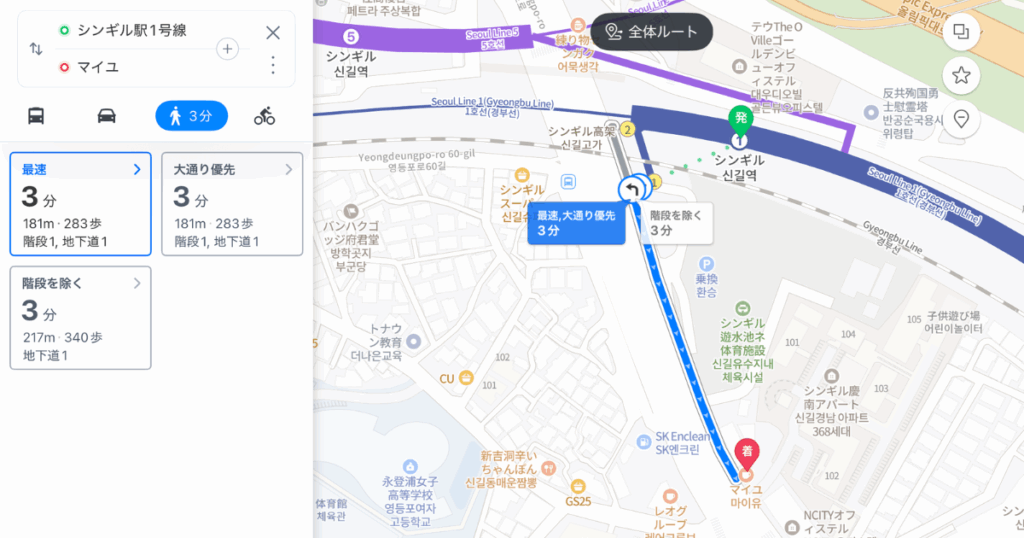Show the 全体ルート overview
Screen dimensions: 1024x538
click(651, 32)
